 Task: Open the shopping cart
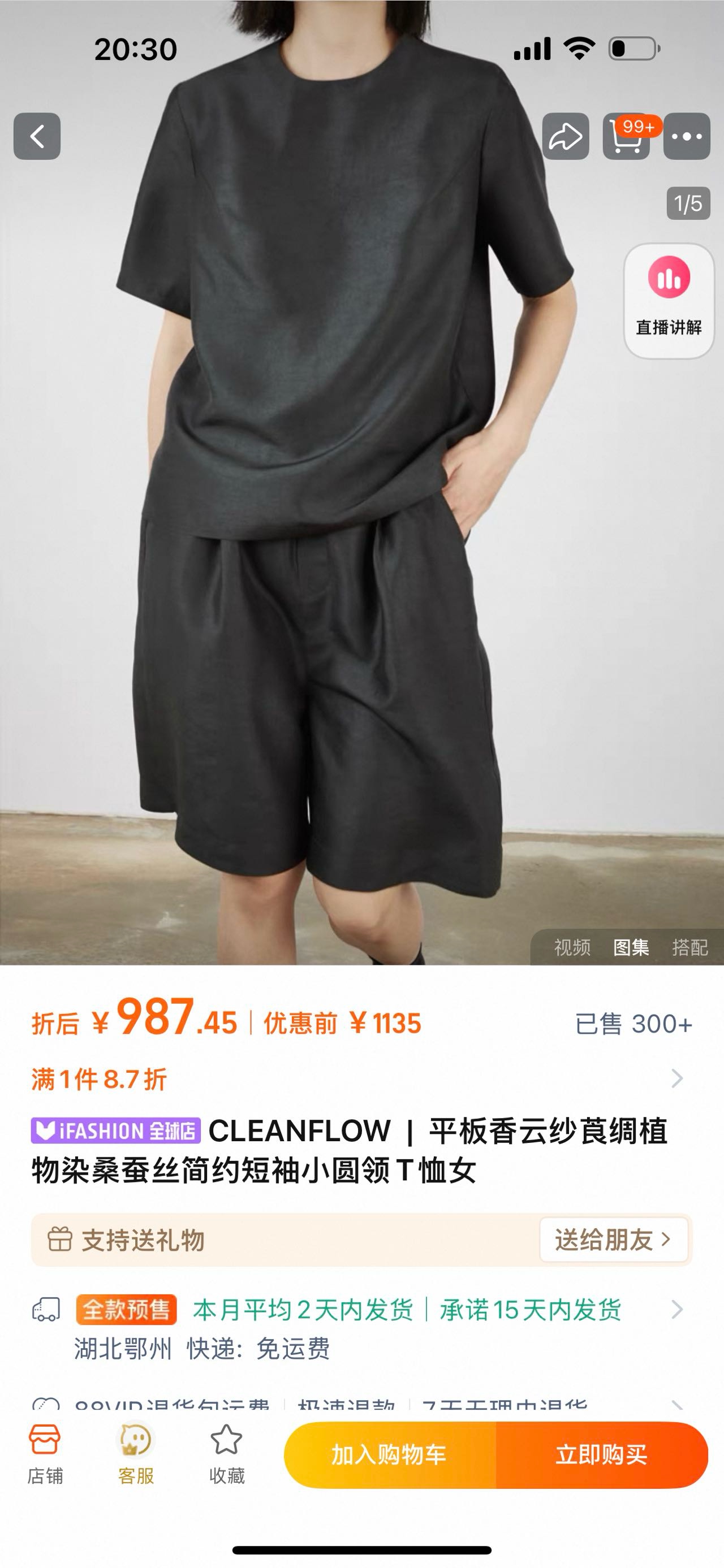pyautogui.click(x=626, y=136)
